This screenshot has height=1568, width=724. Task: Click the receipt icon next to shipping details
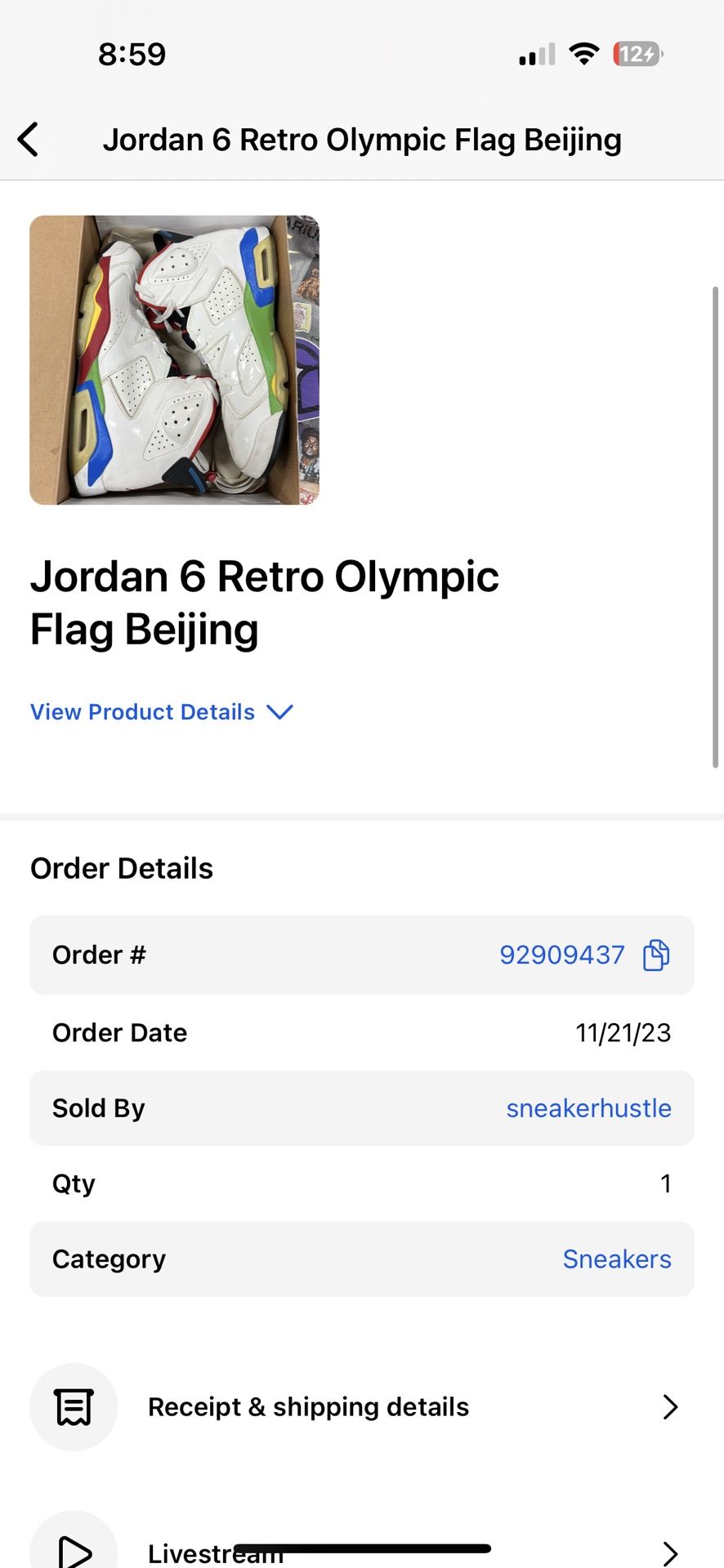pos(74,1406)
